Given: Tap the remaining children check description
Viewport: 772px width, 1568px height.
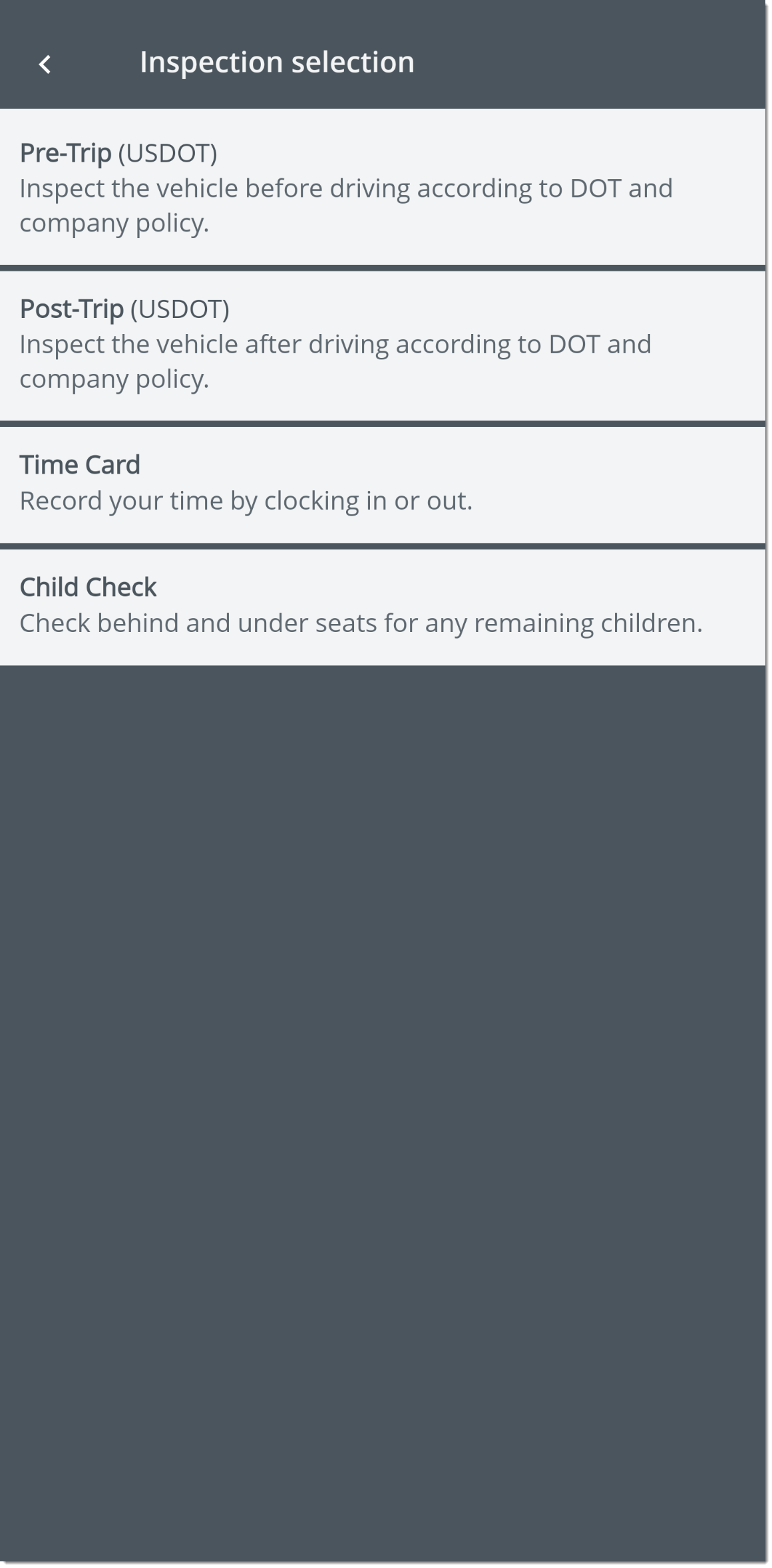Looking at the screenshot, I should (x=361, y=622).
